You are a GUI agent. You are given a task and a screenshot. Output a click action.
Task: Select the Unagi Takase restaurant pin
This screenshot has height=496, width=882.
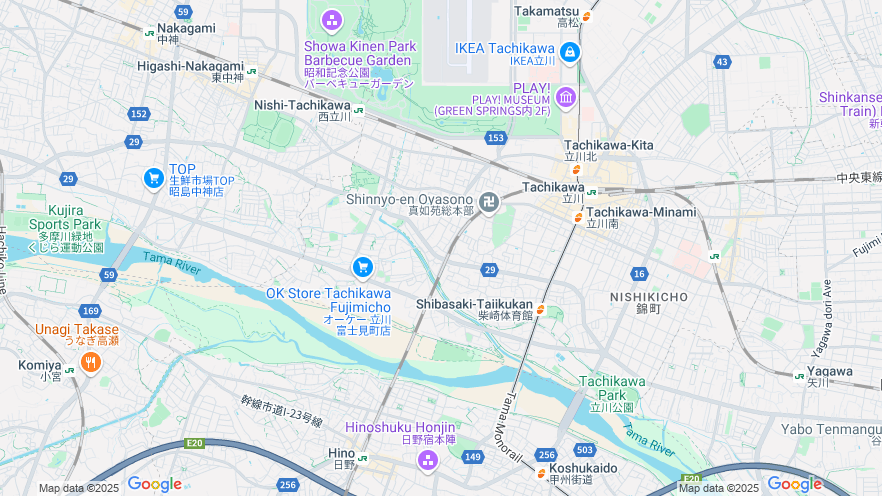[x=91, y=361]
